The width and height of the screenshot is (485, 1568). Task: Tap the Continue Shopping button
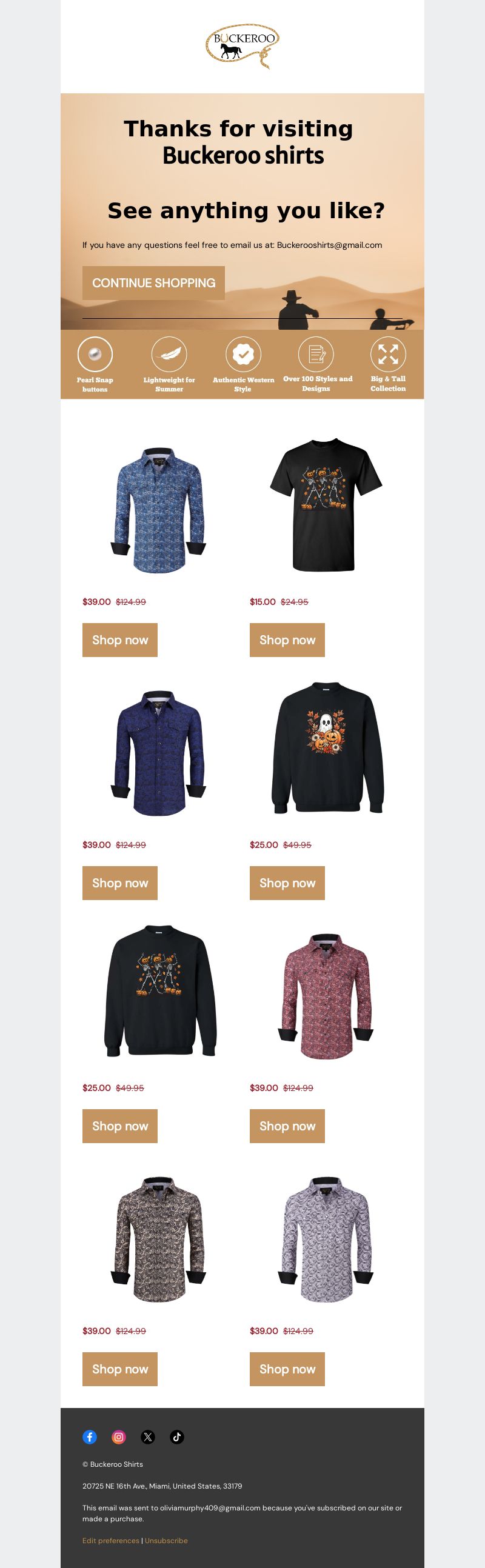(x=153, y=283)
